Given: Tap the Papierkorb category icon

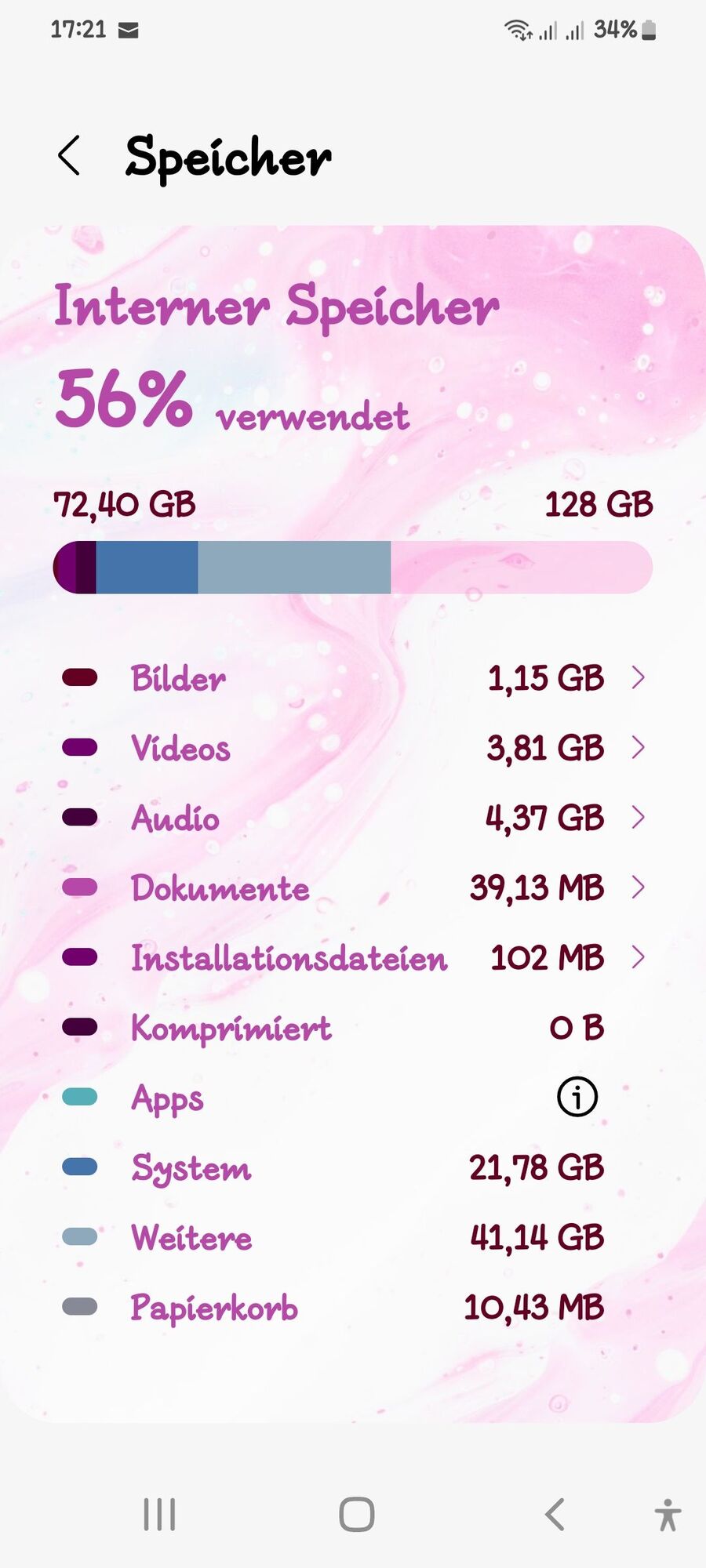Looking at the screenshot, I should 79,1308.
